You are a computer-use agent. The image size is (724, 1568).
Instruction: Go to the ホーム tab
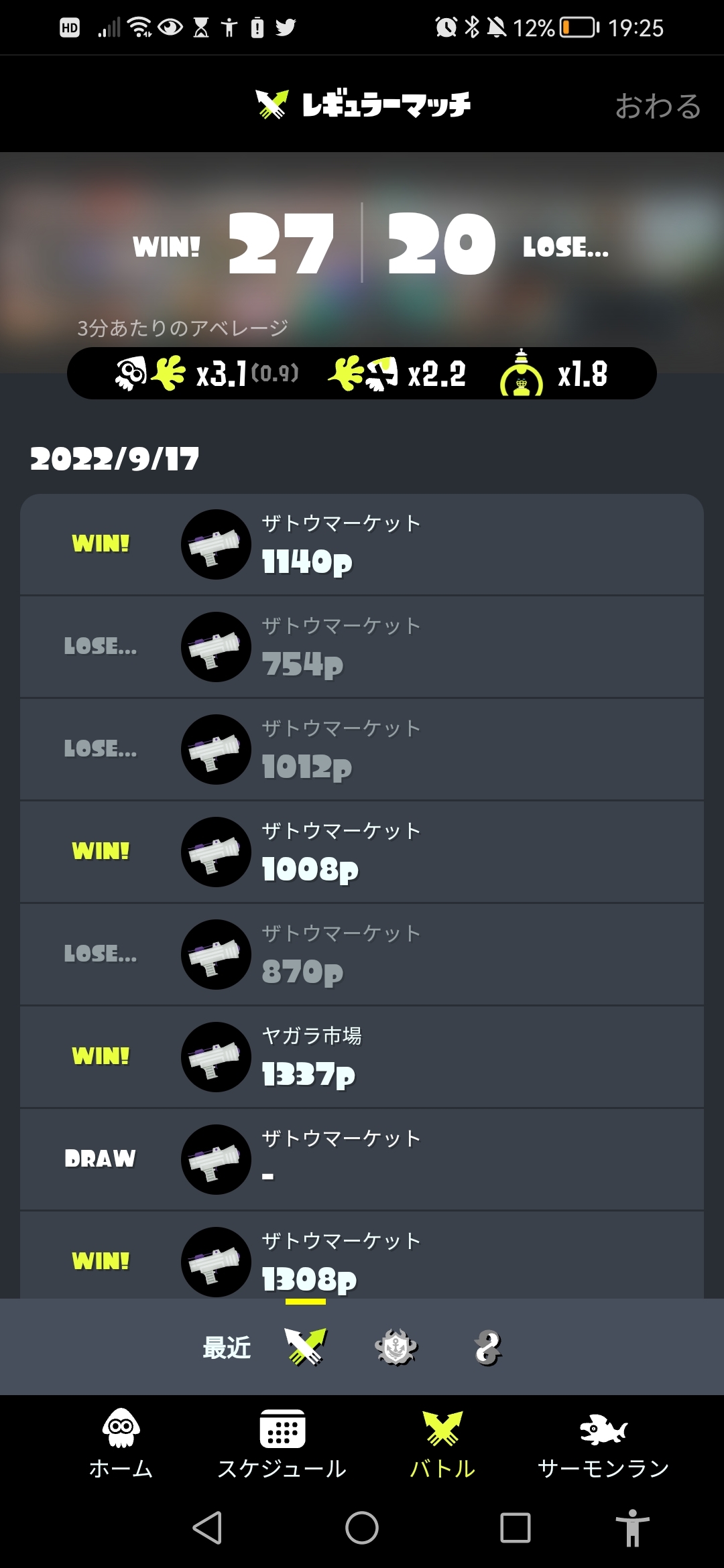coord(121,1443)
